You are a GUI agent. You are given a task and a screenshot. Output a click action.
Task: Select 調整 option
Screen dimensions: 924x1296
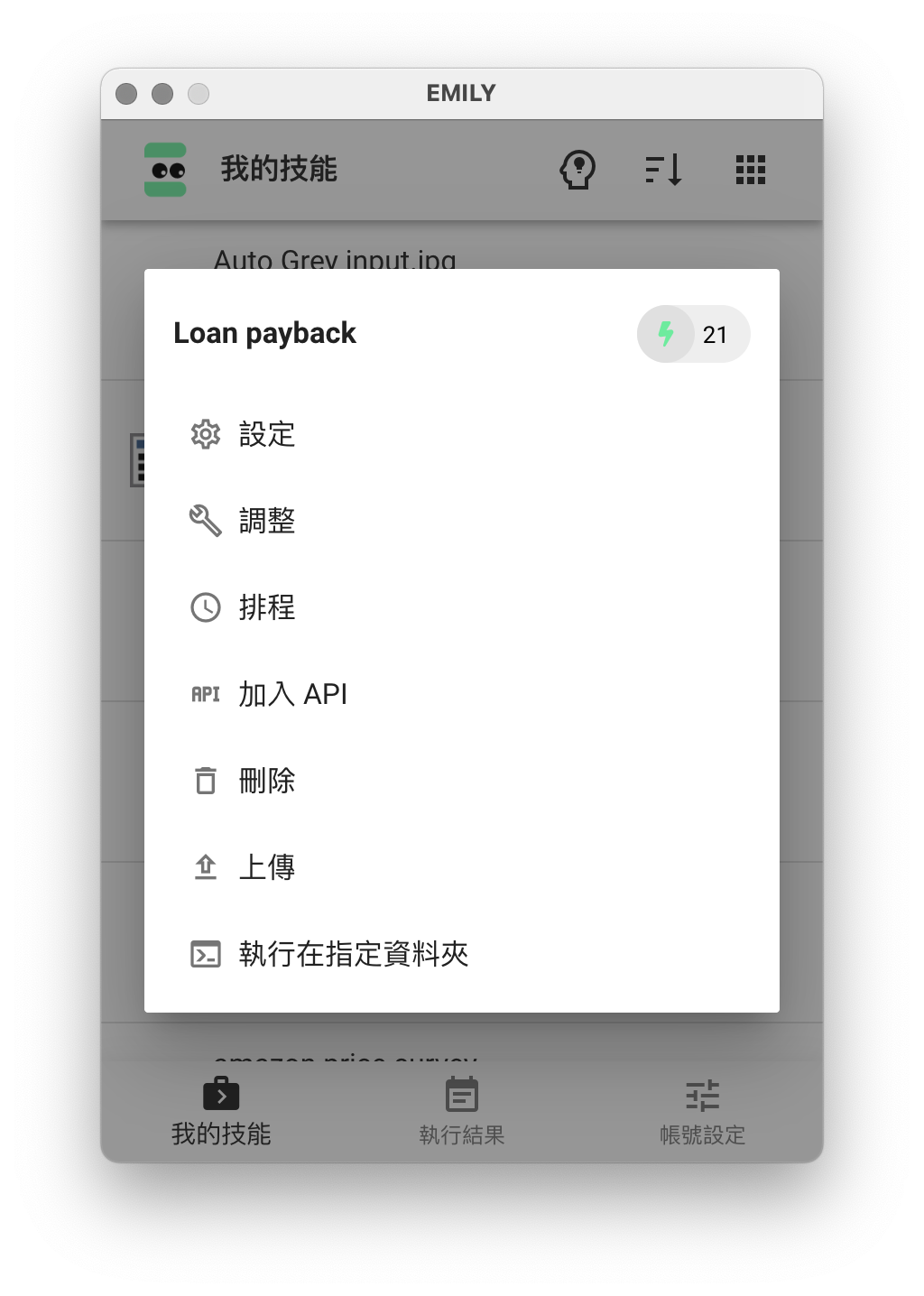pyautogui.click(x=266, y=521)
